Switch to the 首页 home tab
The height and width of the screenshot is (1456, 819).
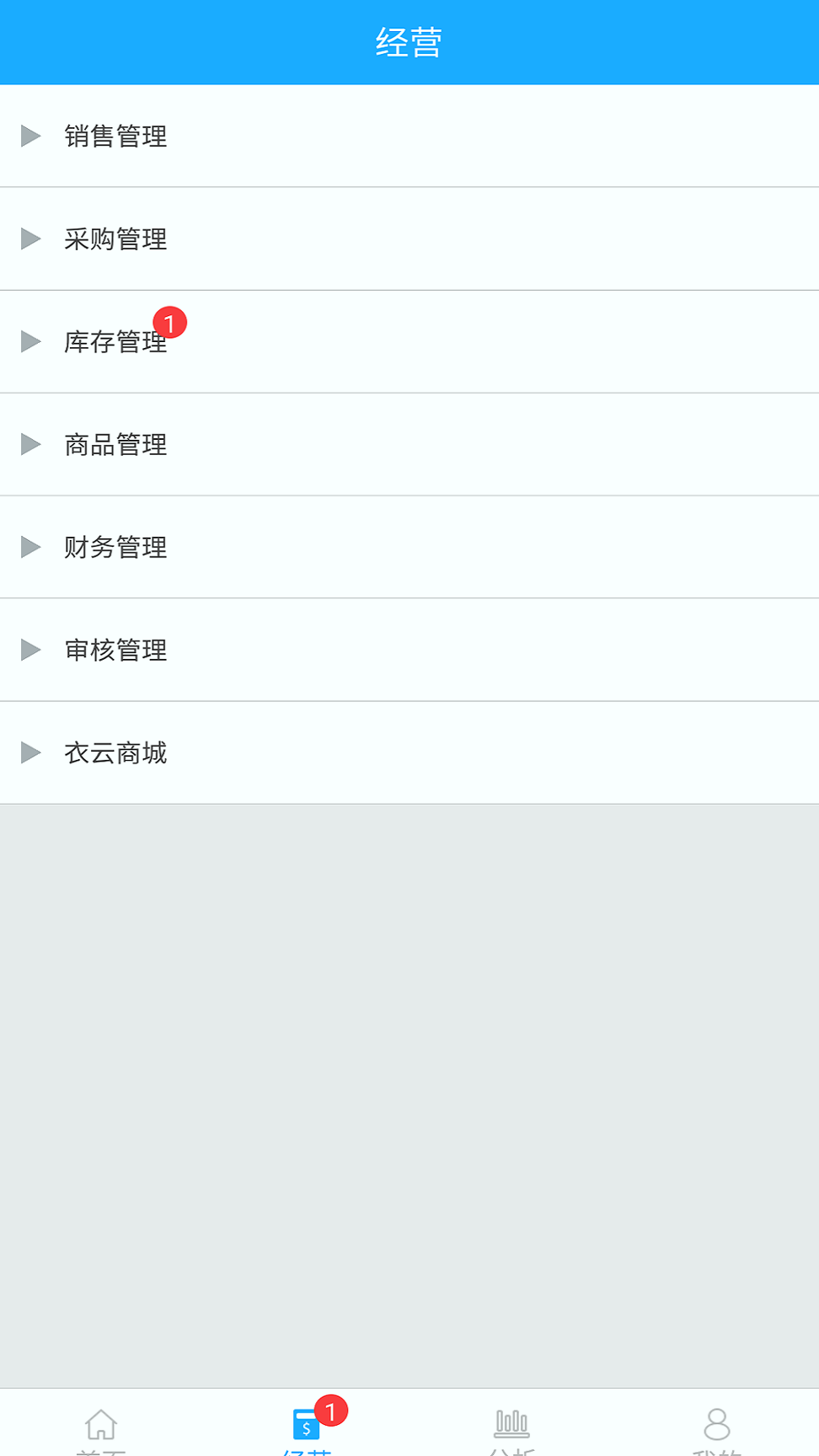pyautogui.click(x=101, y=1427)
